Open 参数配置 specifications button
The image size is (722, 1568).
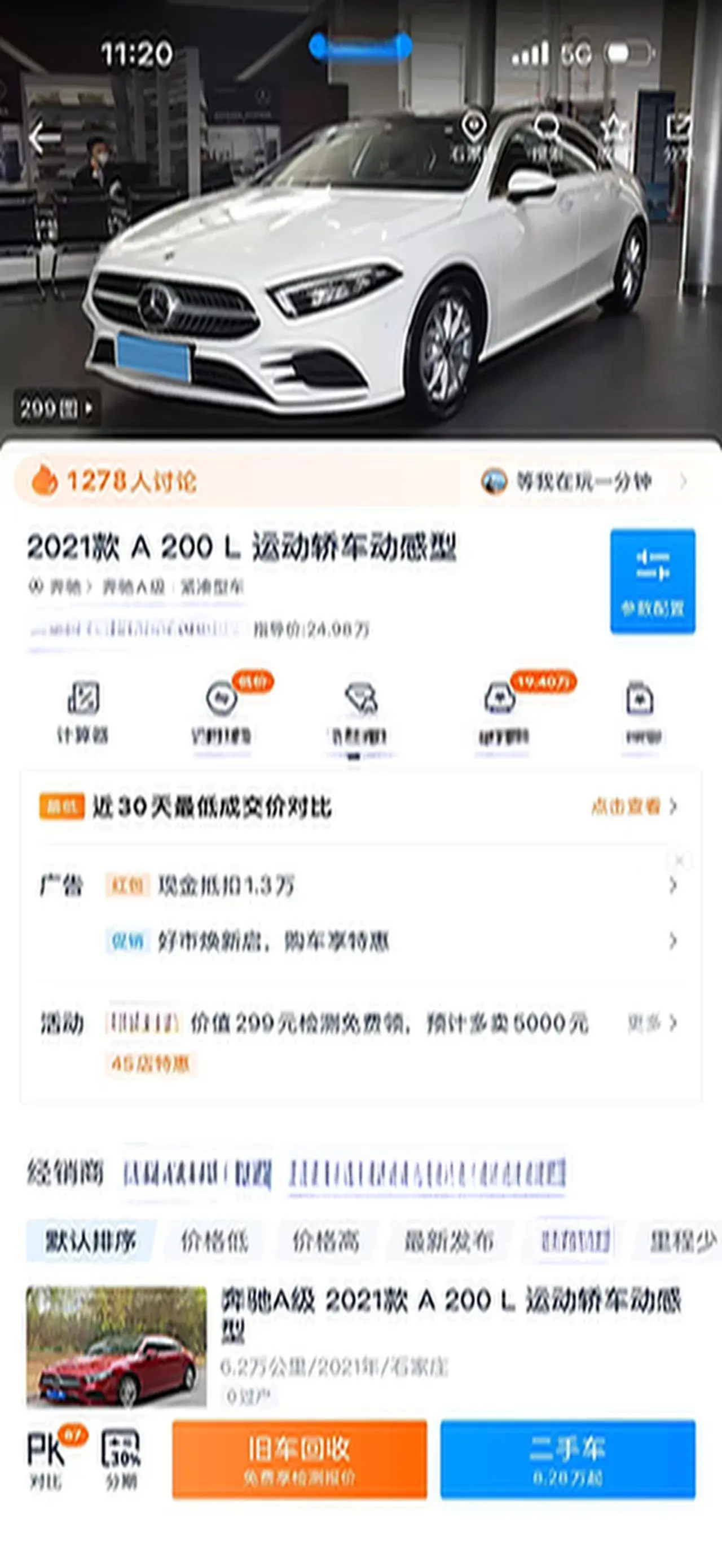tap(653, 581)
